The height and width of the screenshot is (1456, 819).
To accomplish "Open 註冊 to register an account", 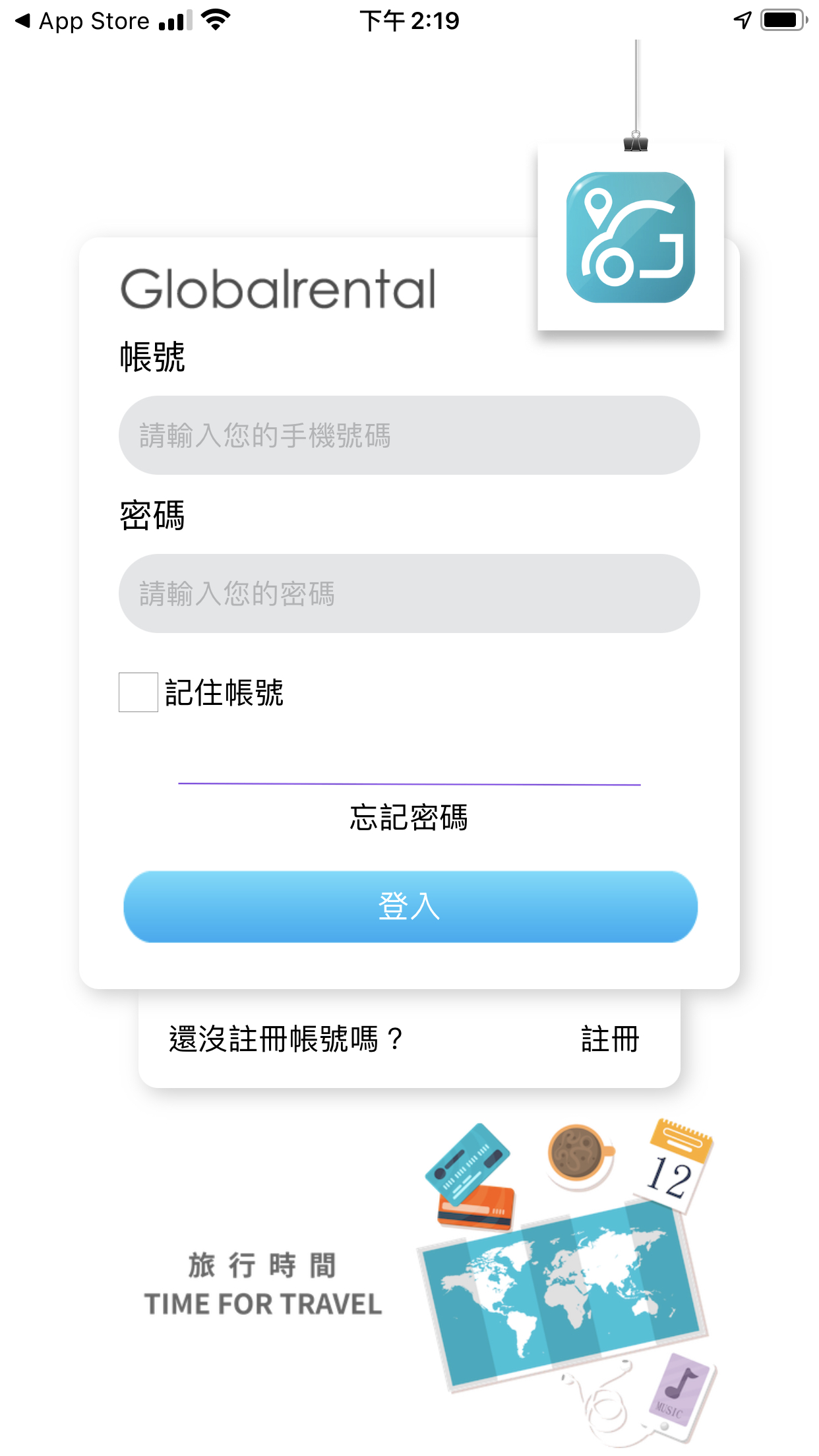I will [610, 1039].
